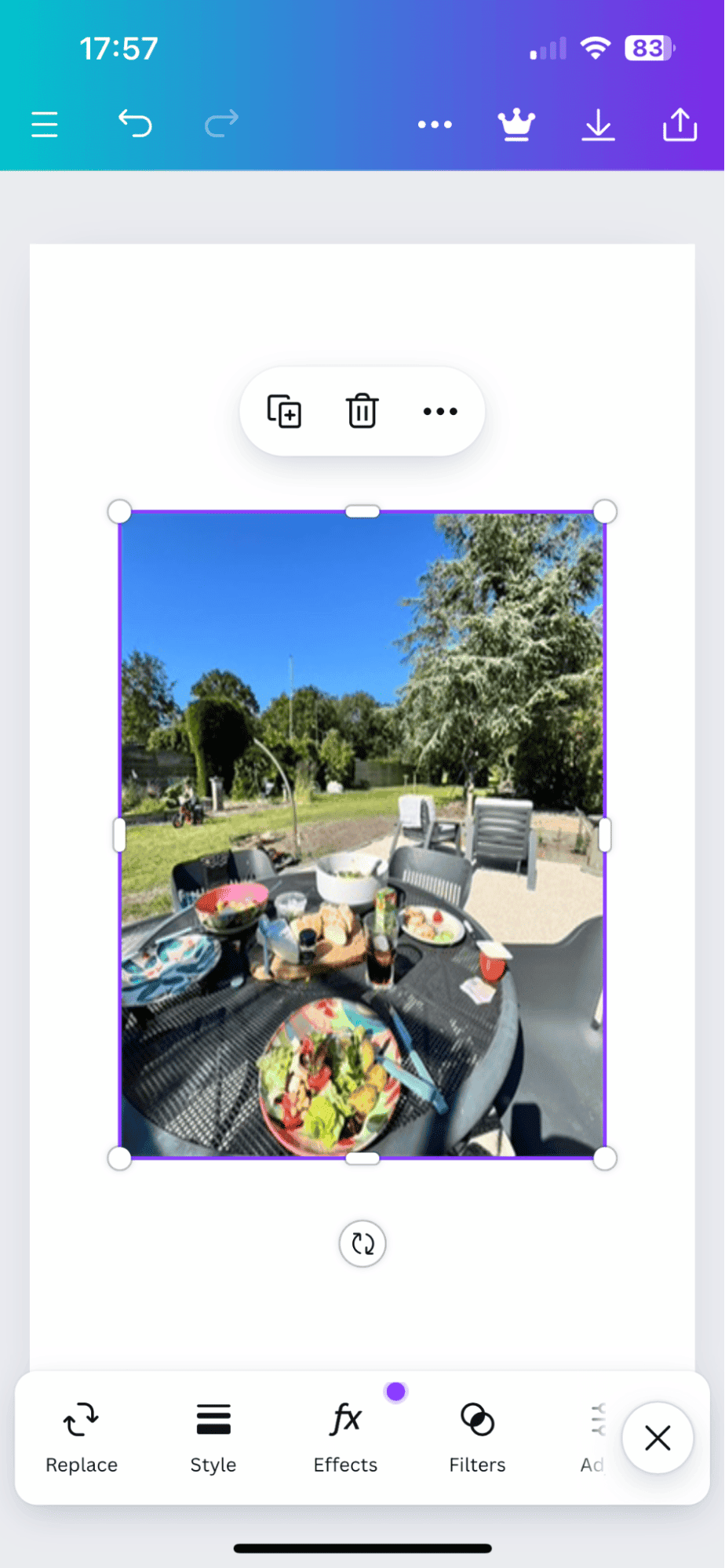Duplicate the selected photo
Screen dimensions: 725x1568
[x=285, y=411]
